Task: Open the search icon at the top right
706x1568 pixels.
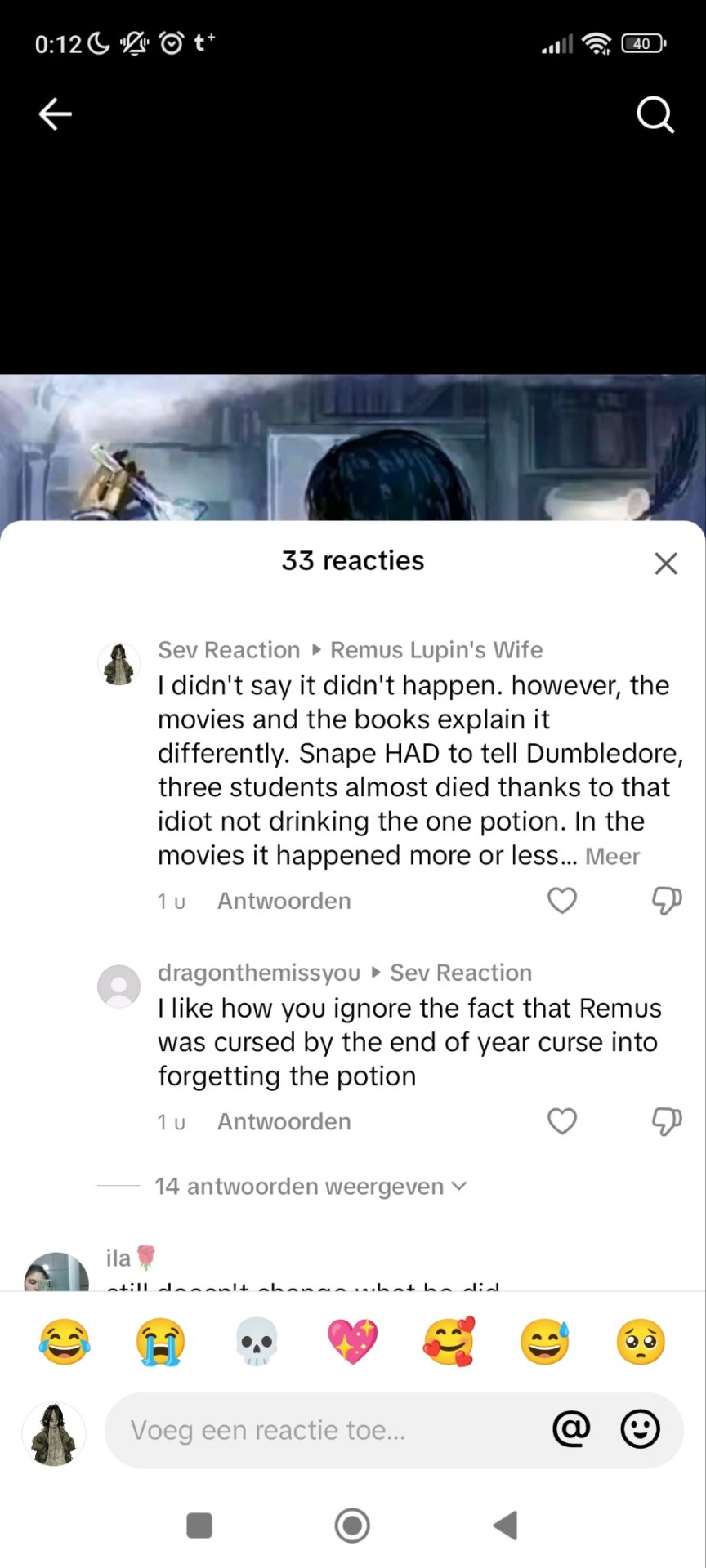Action: (x=655, y=115)
